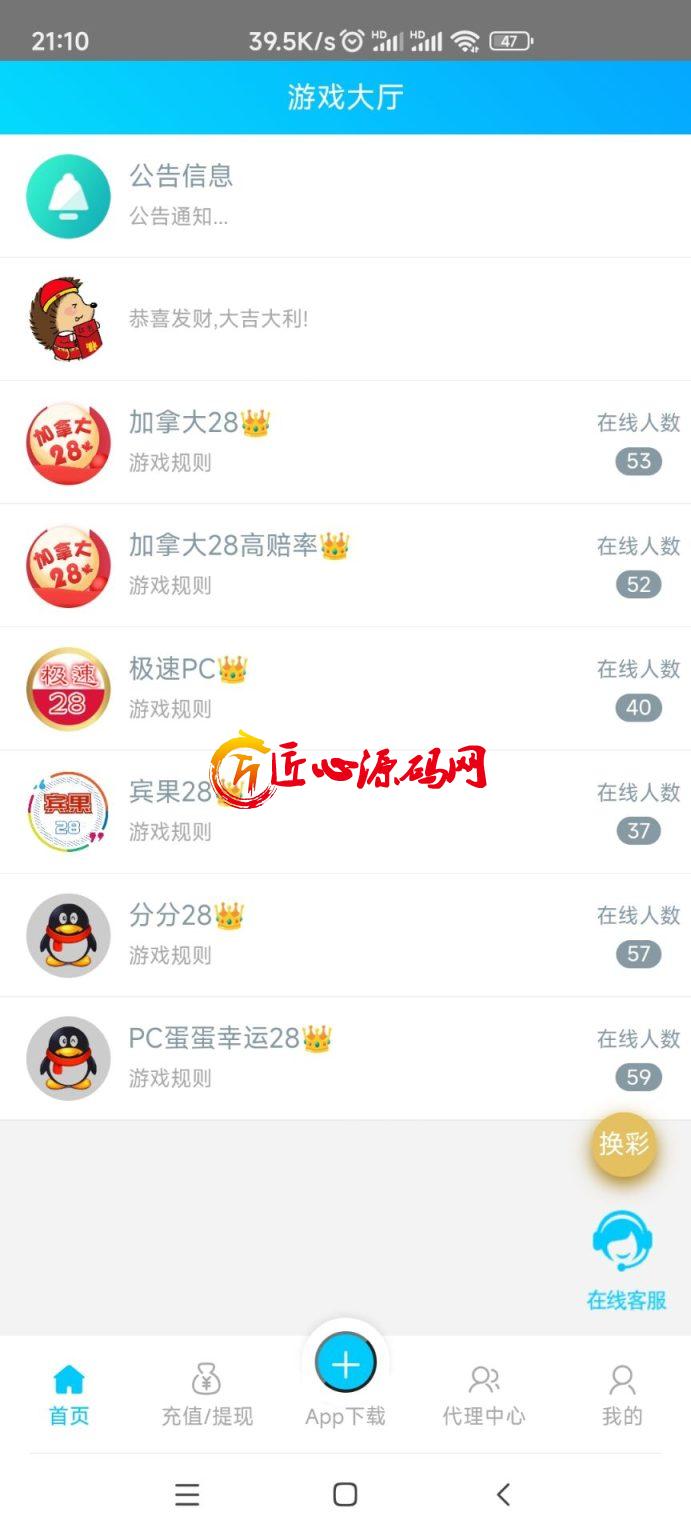691x1536 pixels.
Task: Contact 在线客服 support
Action: (625, 1260)
